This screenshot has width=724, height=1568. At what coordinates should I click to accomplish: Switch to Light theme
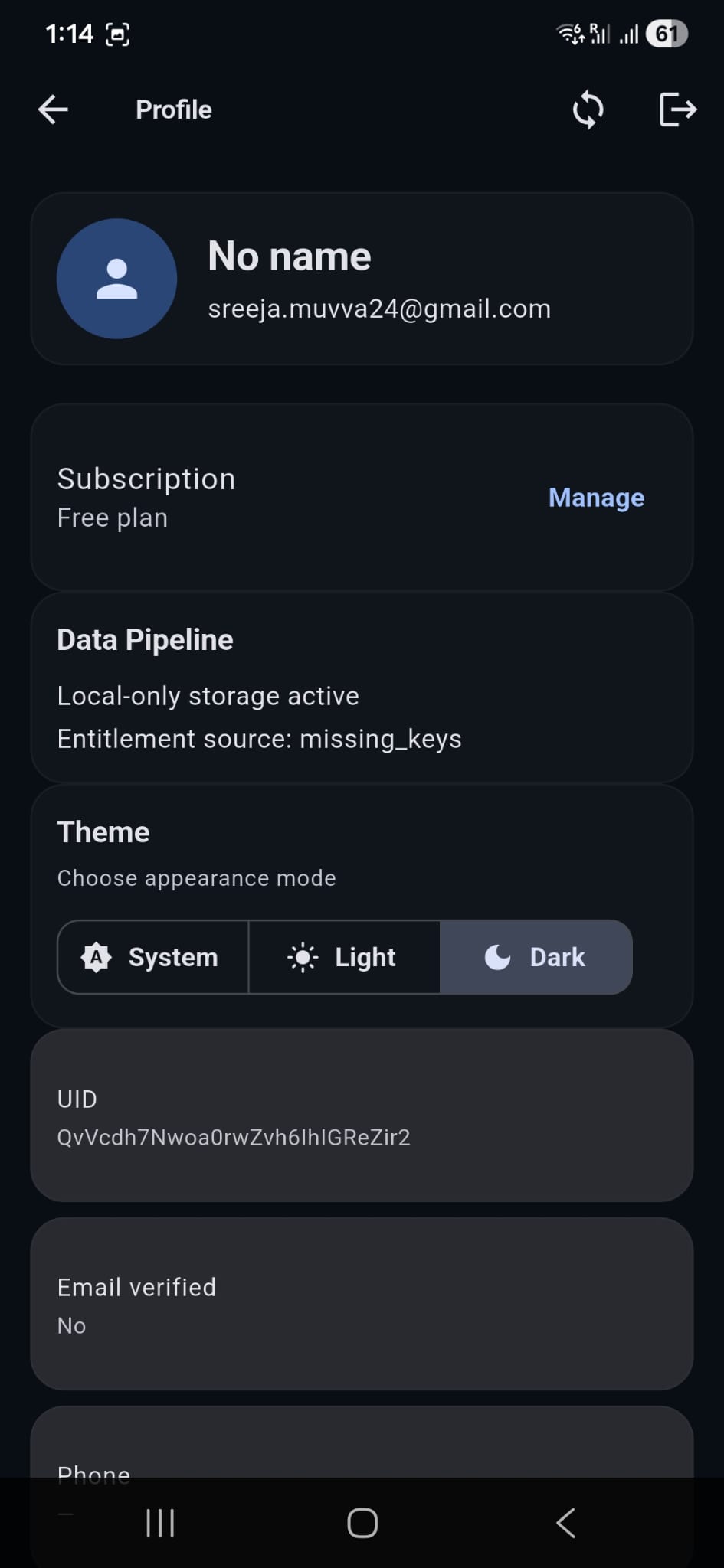pos(344,957)
